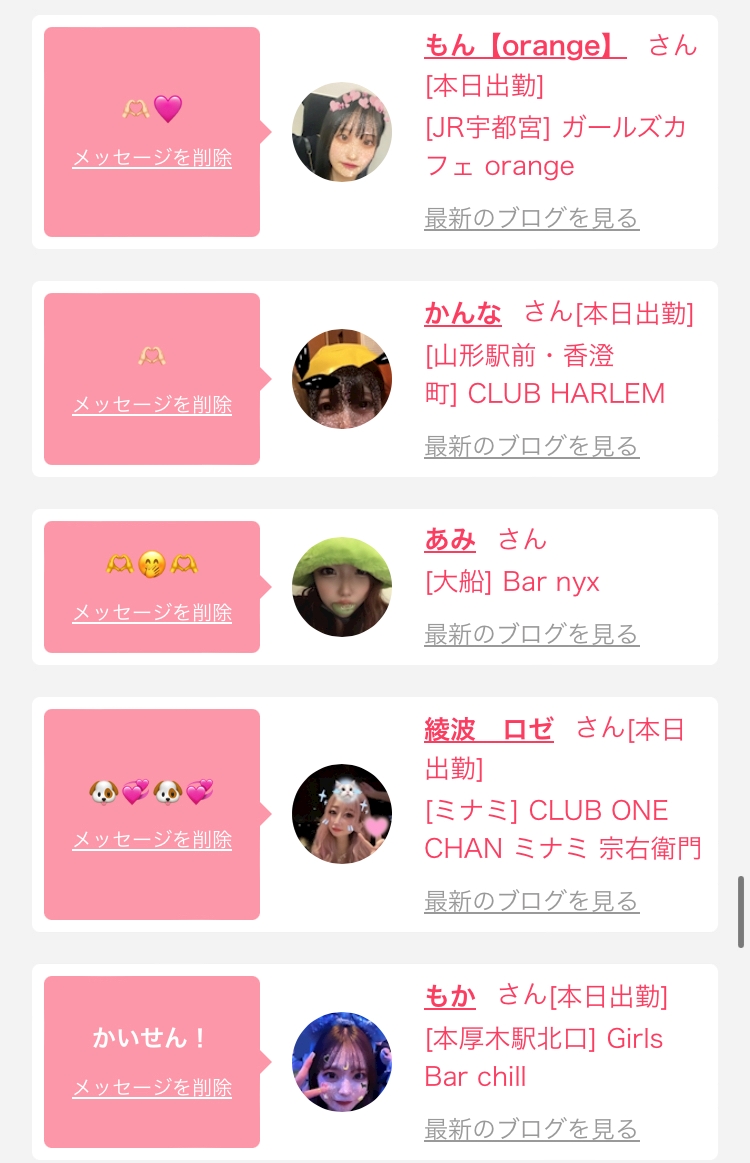View latest blog of あみ

531,635
